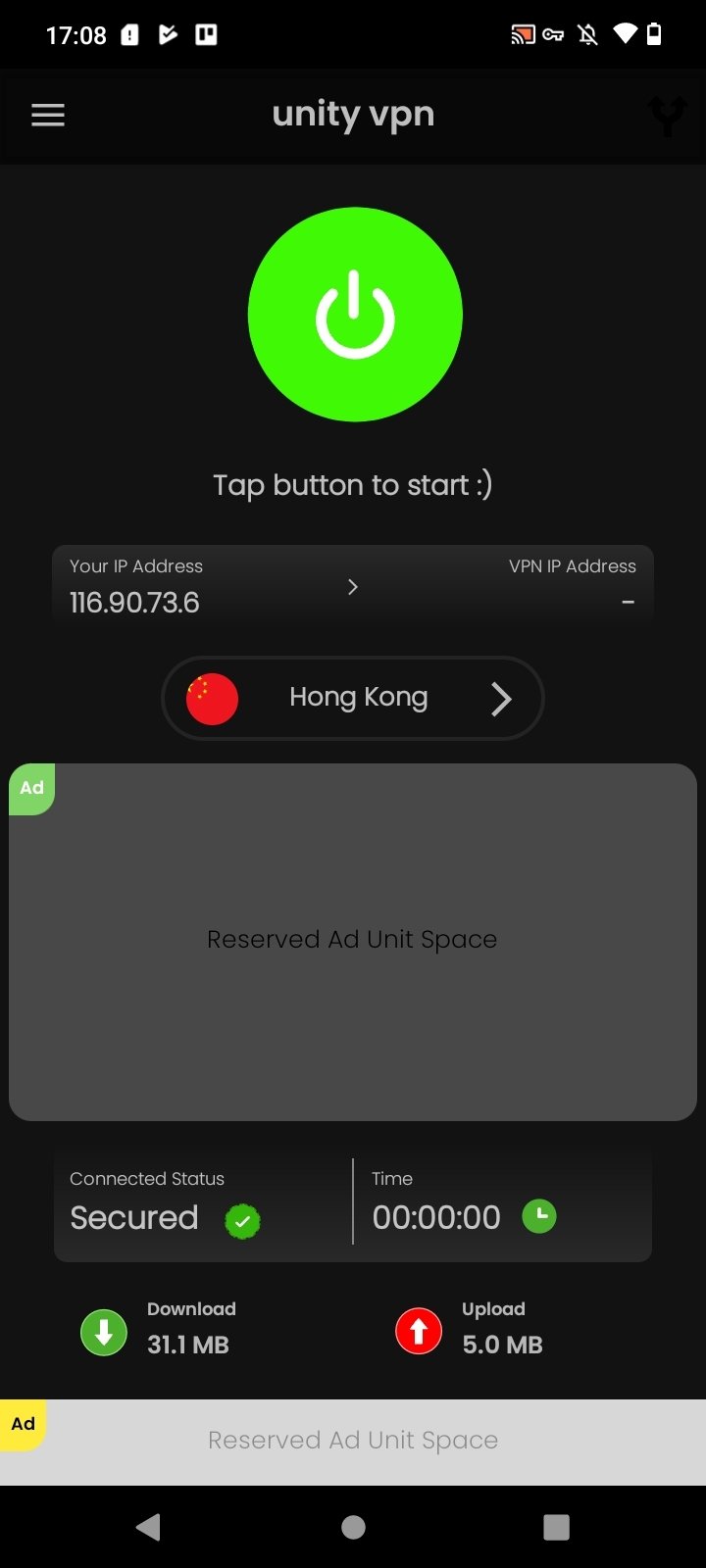Tap the top-right app bar icon
Viewport: 706px width, 1568px height.
pos(667,116)
